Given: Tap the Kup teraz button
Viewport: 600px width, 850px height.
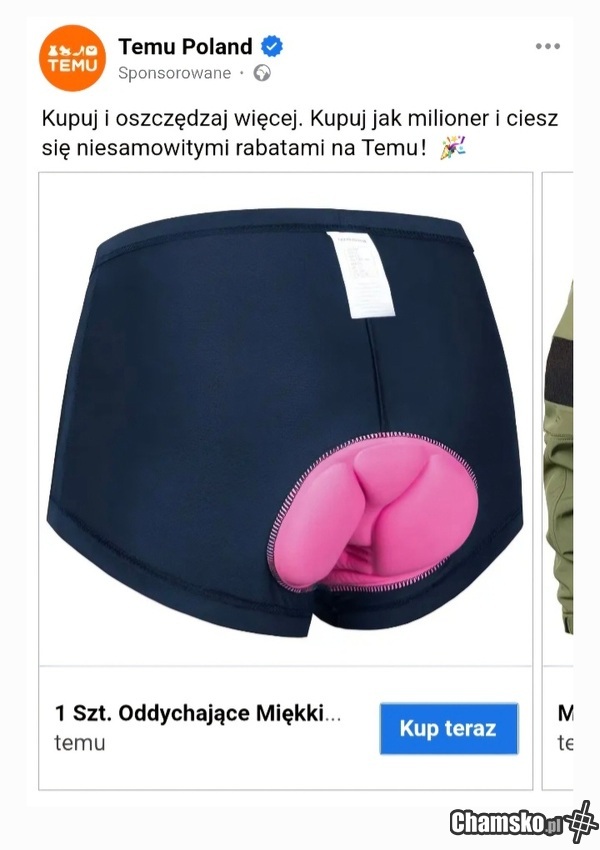Looking at the screenshot, I should [x=448, y=728].
